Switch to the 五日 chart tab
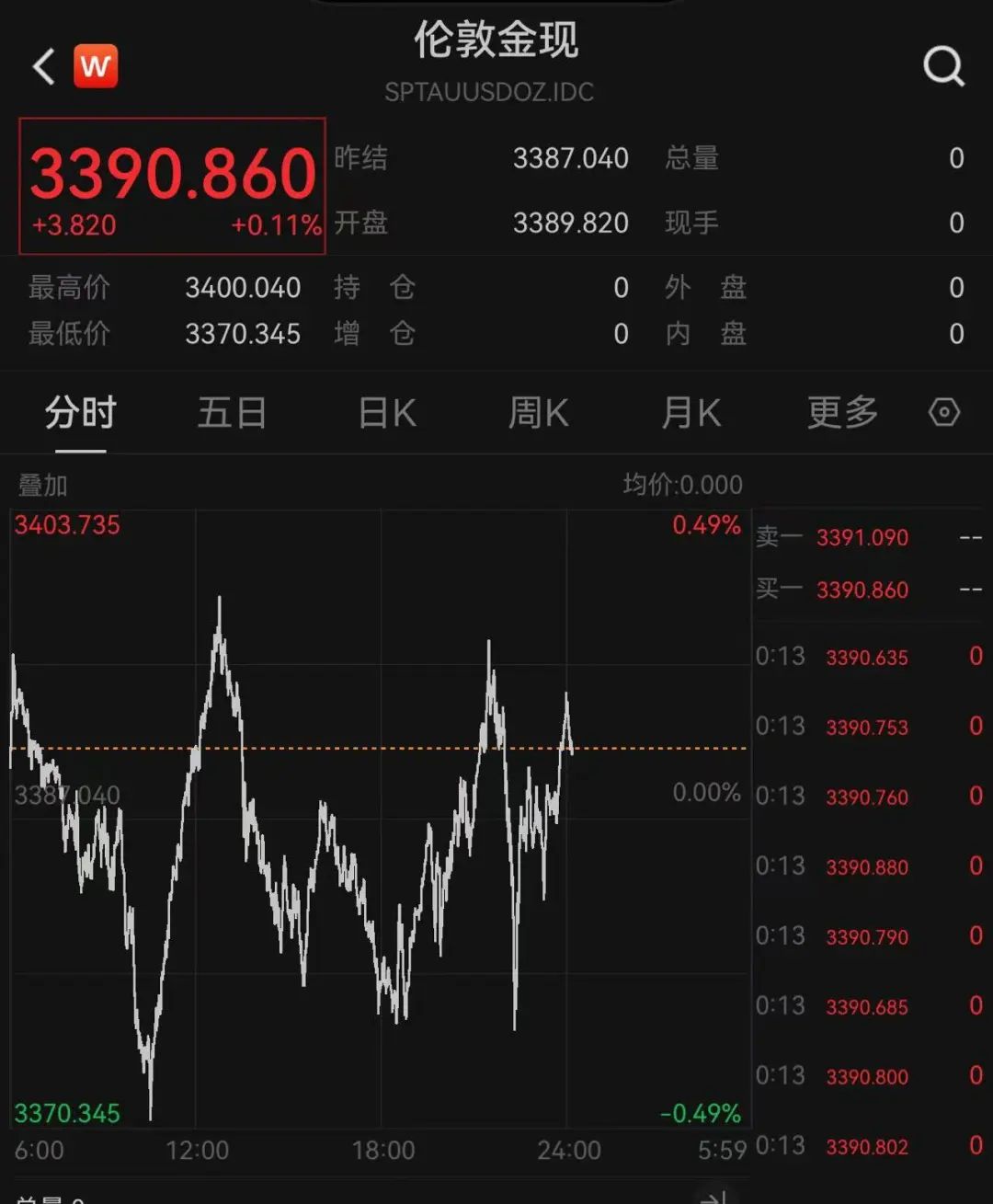Image resolution: width=993 pixels, height=1204 pixels. pos(232,413)
